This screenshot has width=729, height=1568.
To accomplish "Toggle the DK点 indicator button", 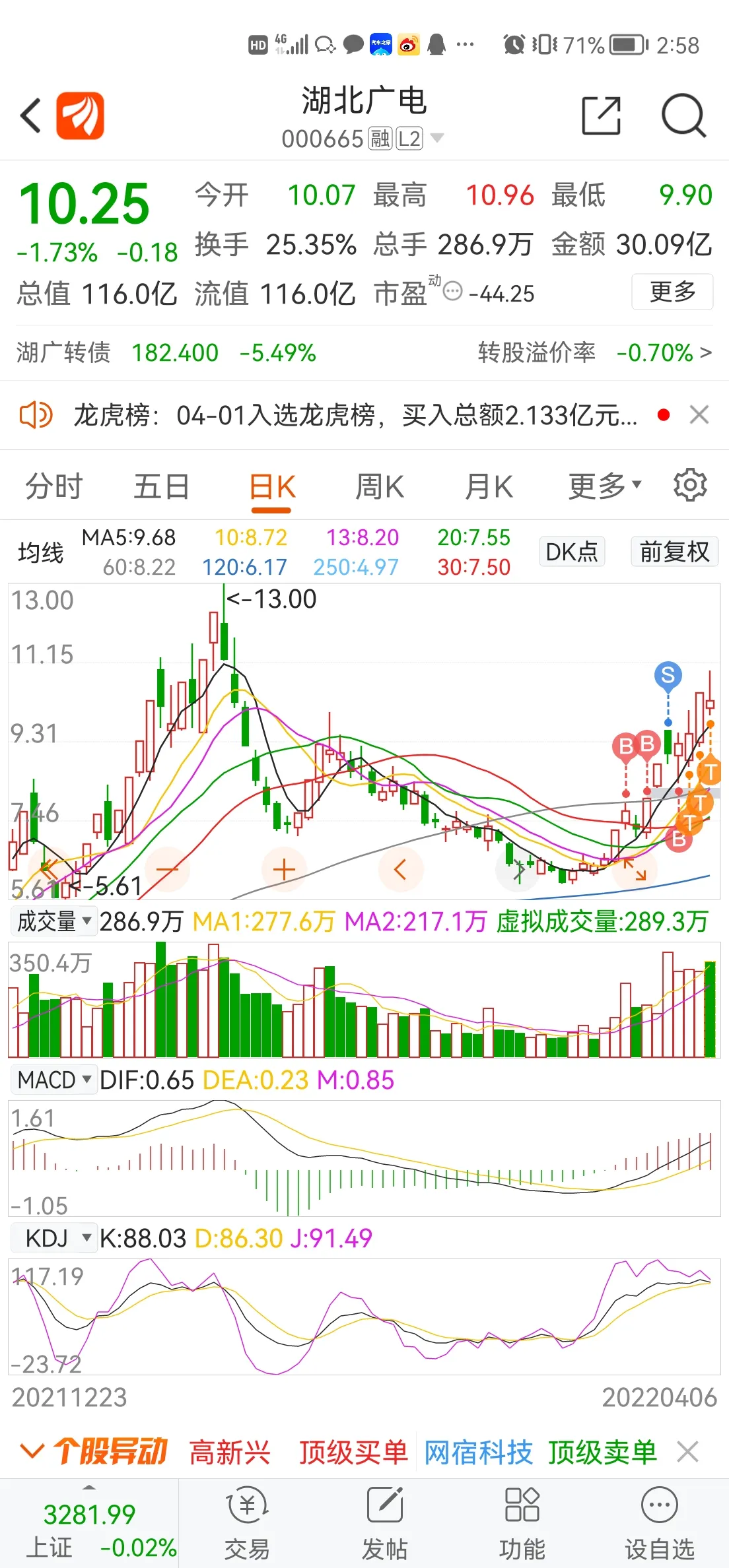I will (x=571, y=552).
